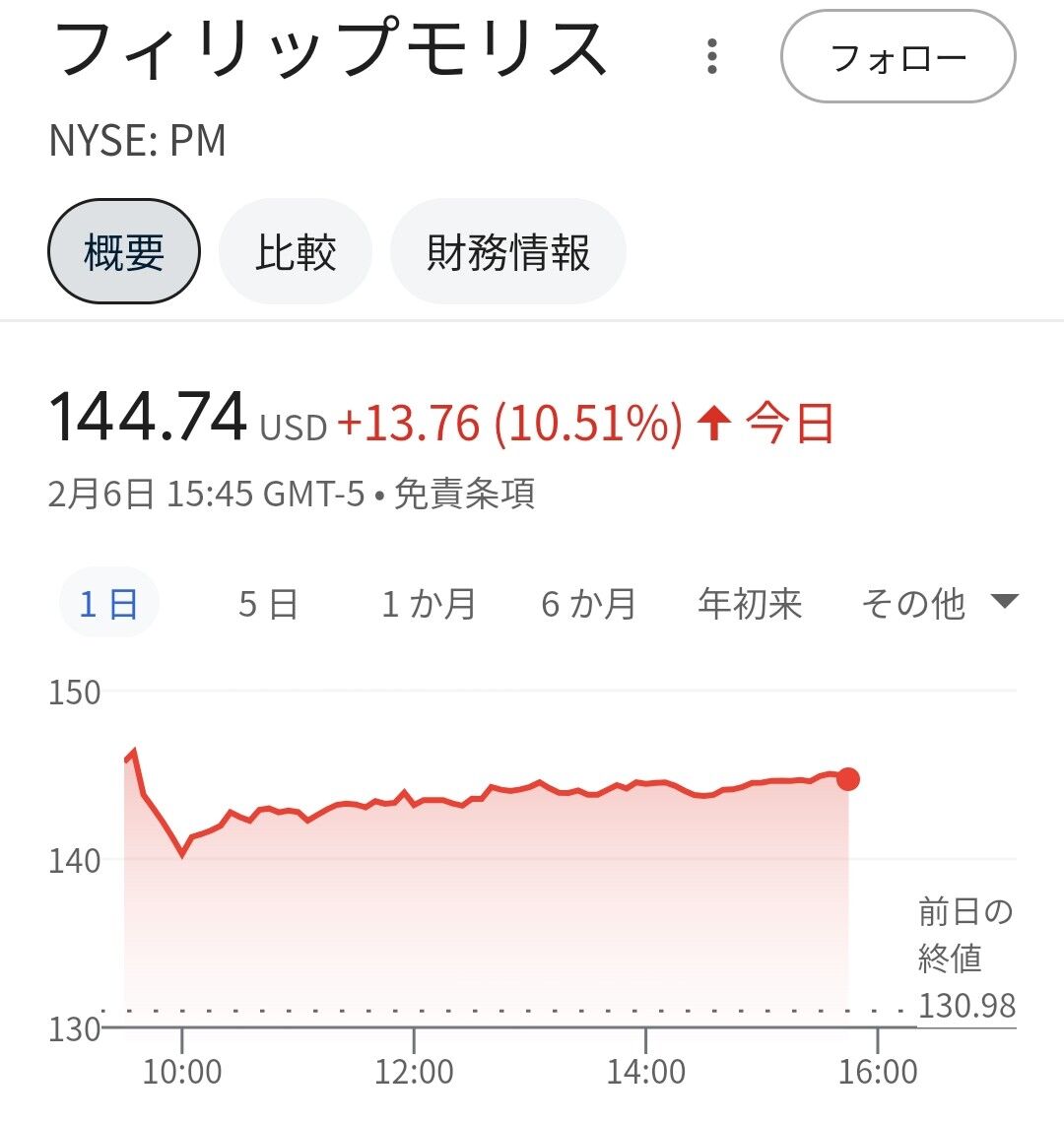This screenshot has width=1064, height=1124.
Task: Open the 免責条項 disclaimer link
Action: [464, 494]
